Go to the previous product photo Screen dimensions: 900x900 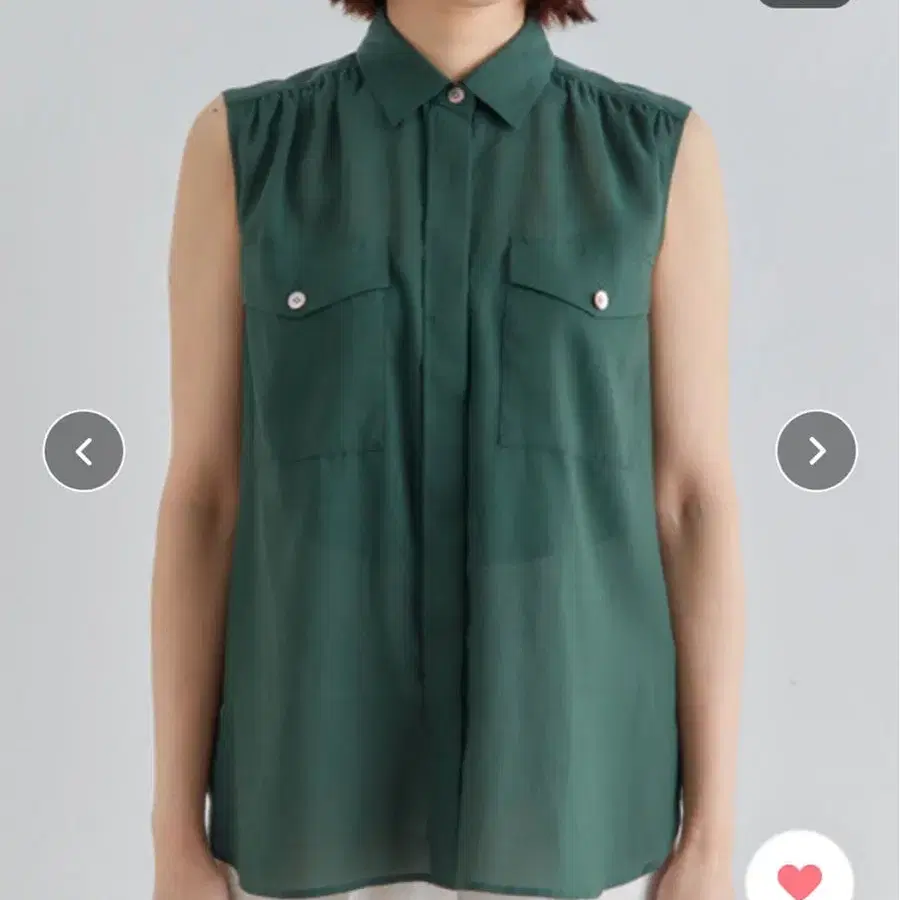[84, 451]
